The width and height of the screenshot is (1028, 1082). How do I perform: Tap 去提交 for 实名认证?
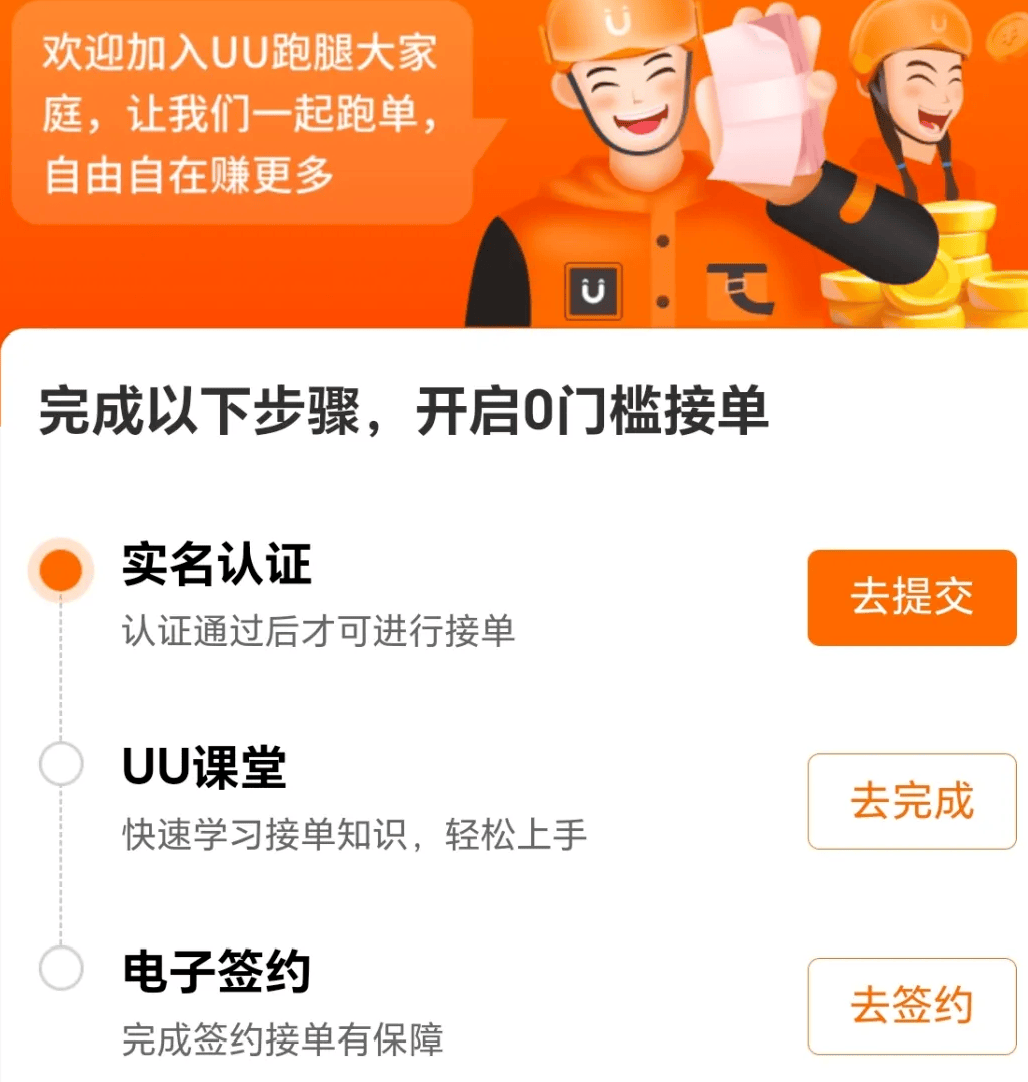911,597
